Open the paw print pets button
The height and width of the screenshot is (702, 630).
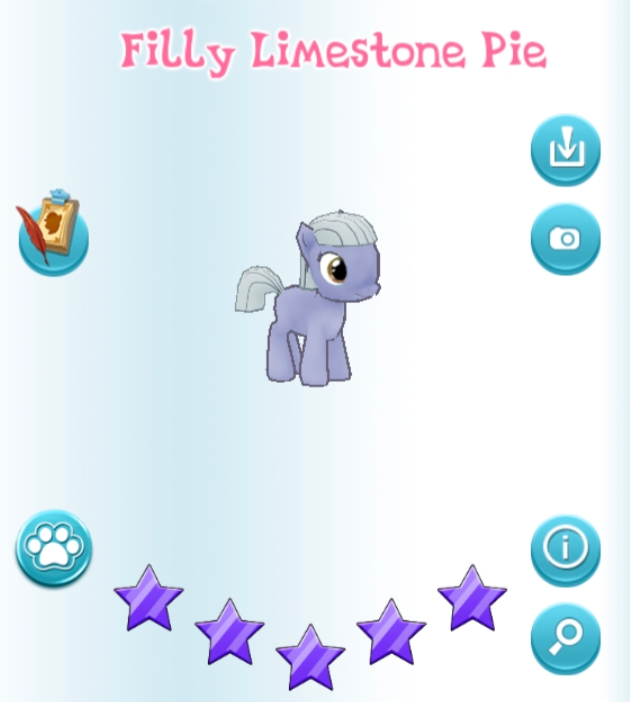(x=54, y=547)
